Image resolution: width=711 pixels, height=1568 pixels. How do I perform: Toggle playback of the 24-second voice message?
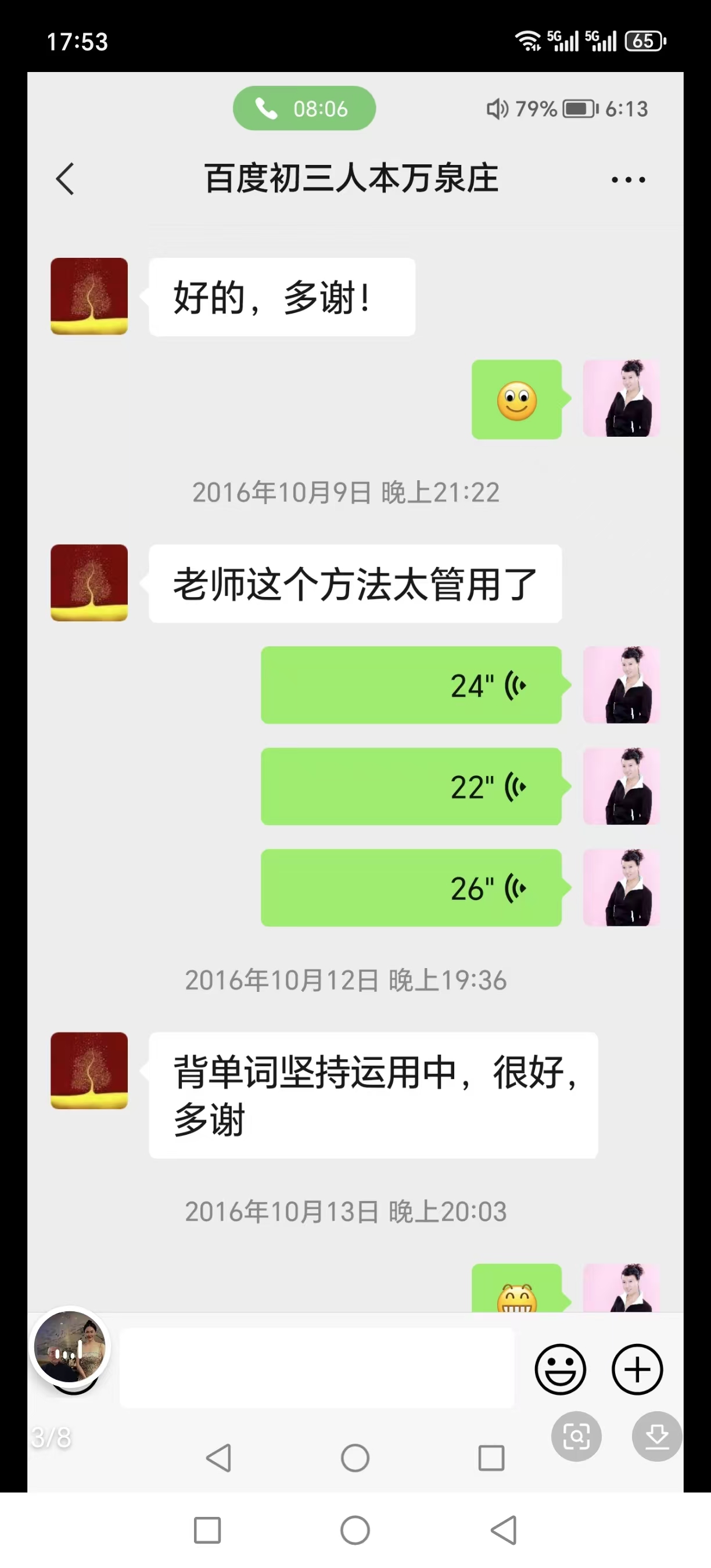[x=411, y=685]
